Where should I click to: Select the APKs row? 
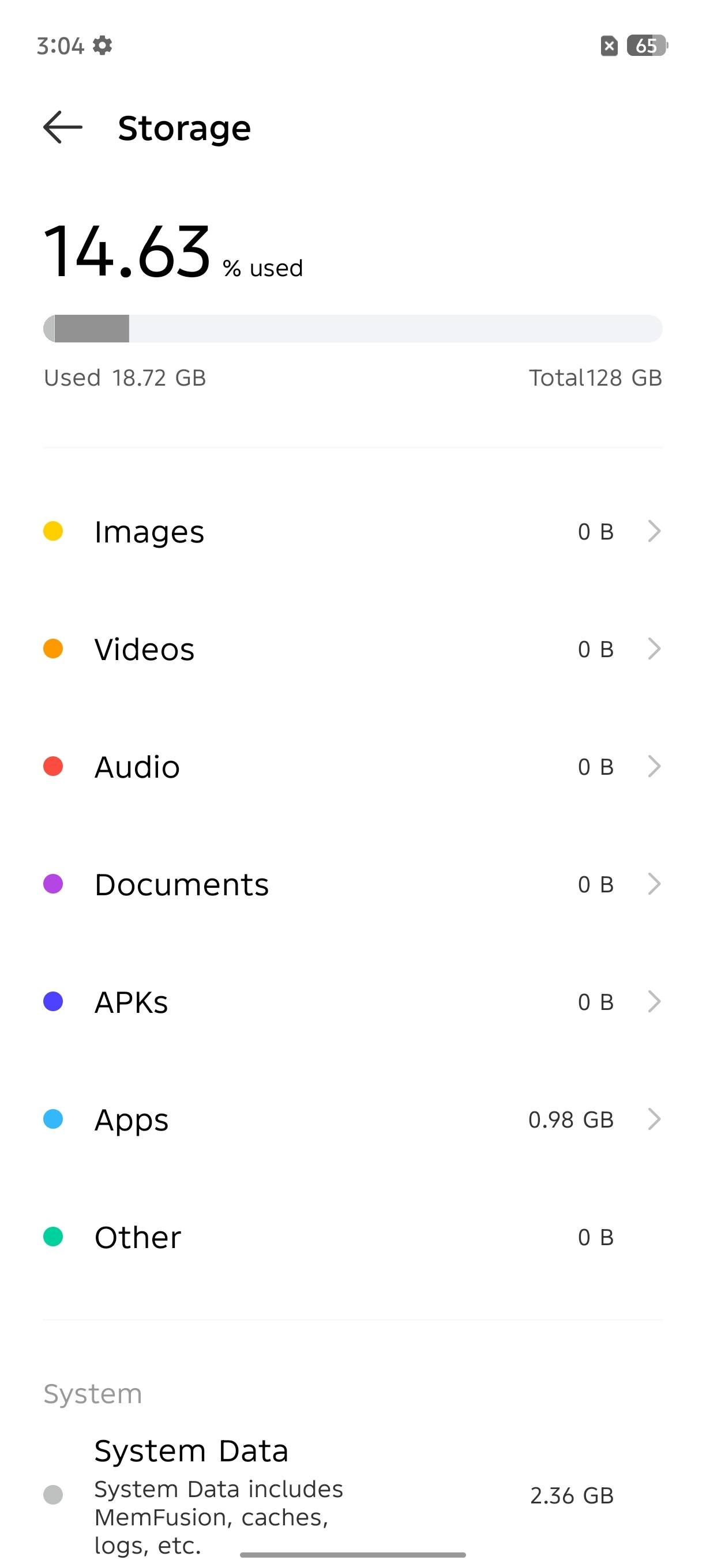click(354, 1001)
